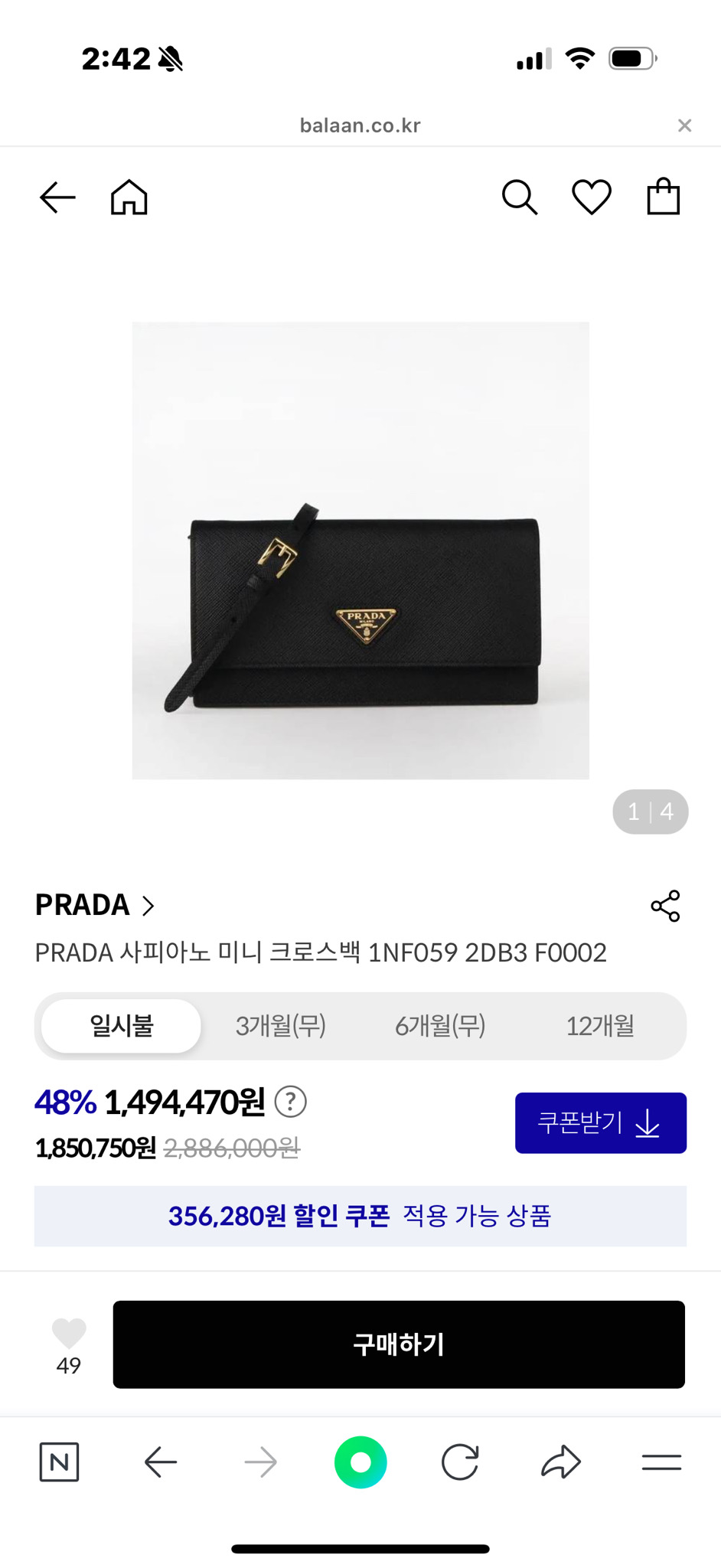Tap the 쿠폰받기 coupon download button
The width and height of the screenshot is (721, 1568).
point(601,1122)
